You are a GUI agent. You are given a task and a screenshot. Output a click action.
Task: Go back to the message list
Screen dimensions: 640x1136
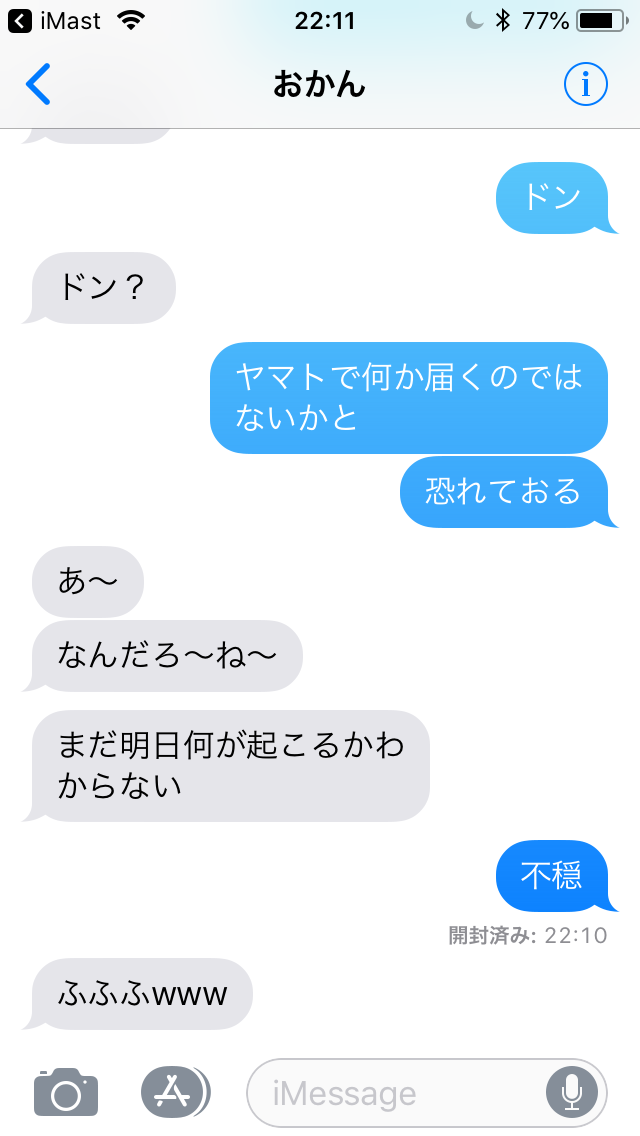(x=38, y=85)
